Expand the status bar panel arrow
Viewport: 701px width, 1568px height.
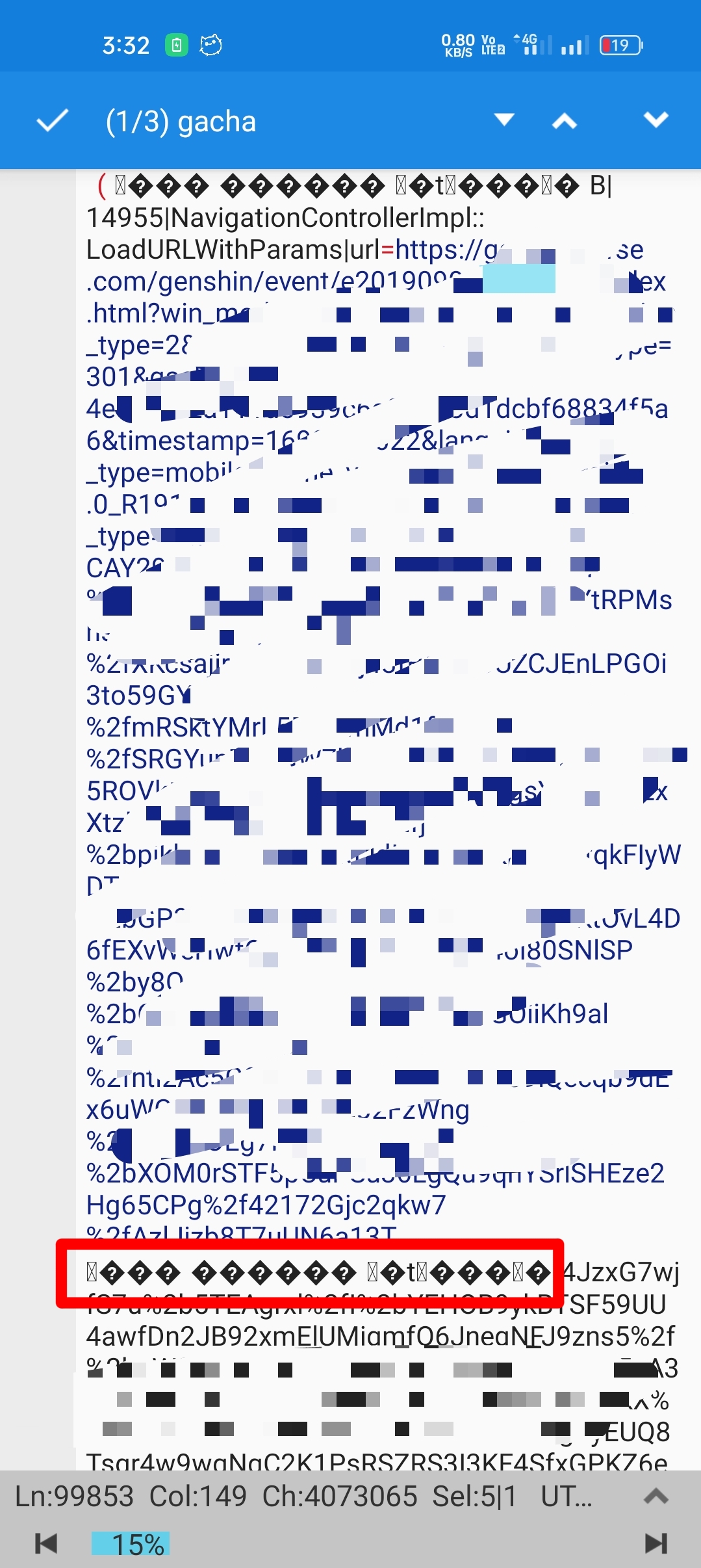656,1496
